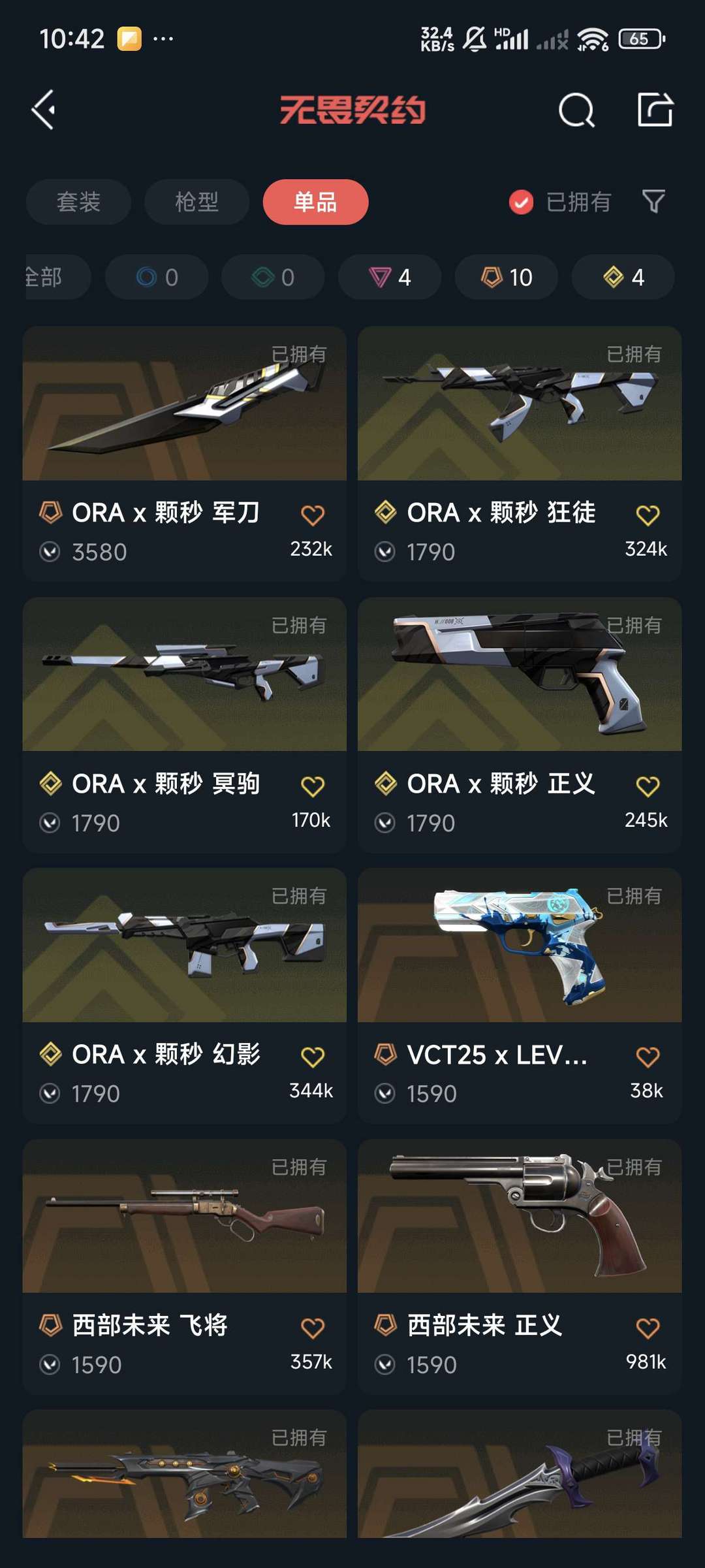Like ORA x 颗秒 狂徒 with the heart

648,515
